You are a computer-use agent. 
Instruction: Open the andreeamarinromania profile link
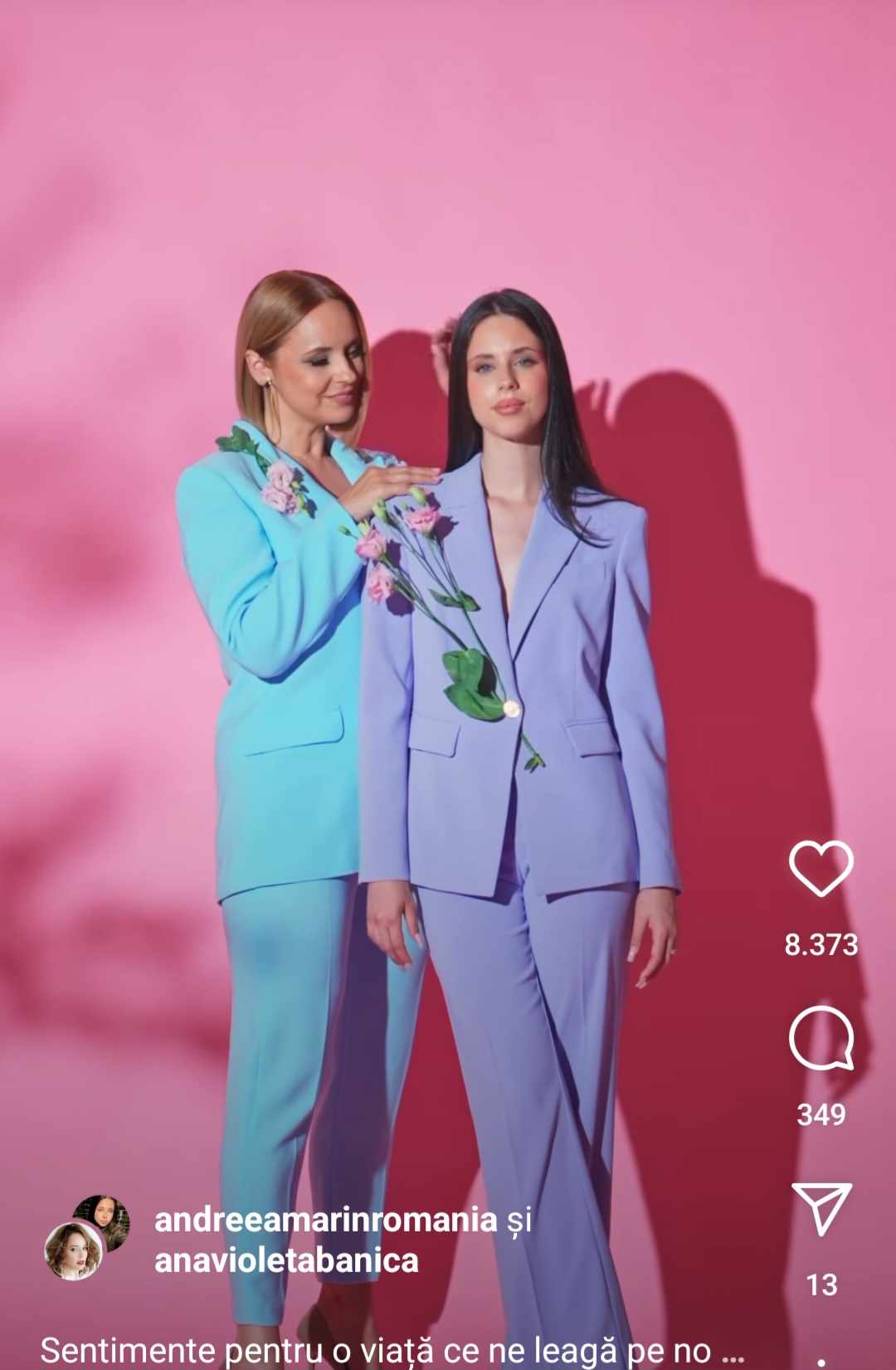325,1219
